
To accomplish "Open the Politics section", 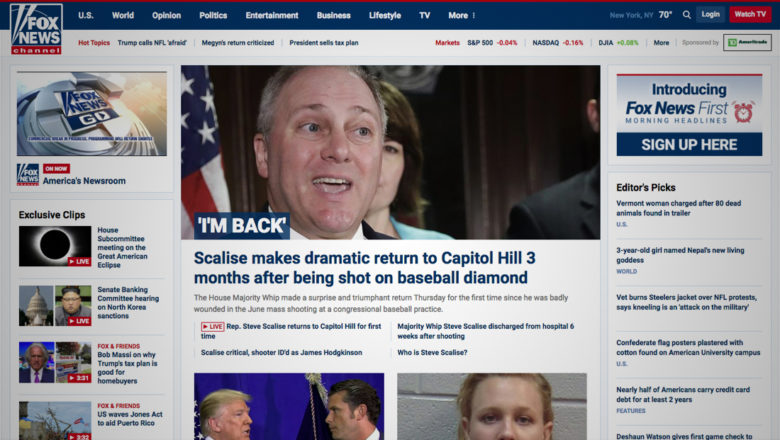I will tap(213, 15).
